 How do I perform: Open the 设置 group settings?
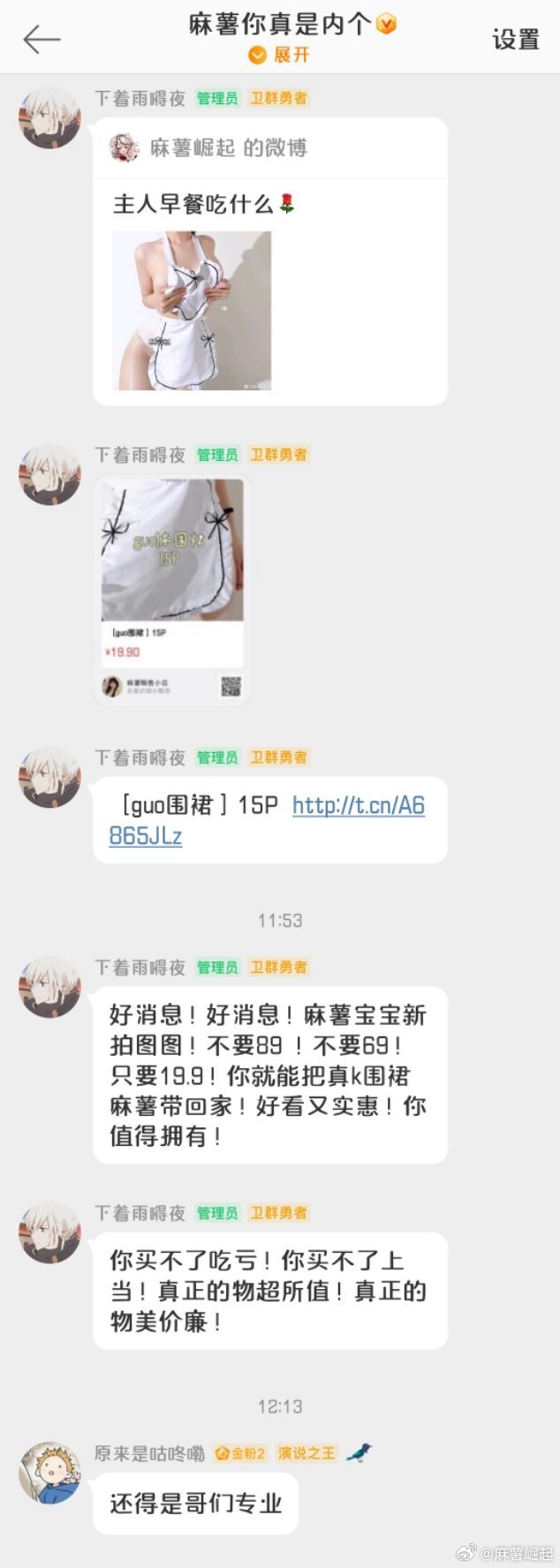[x=515, y=40]
